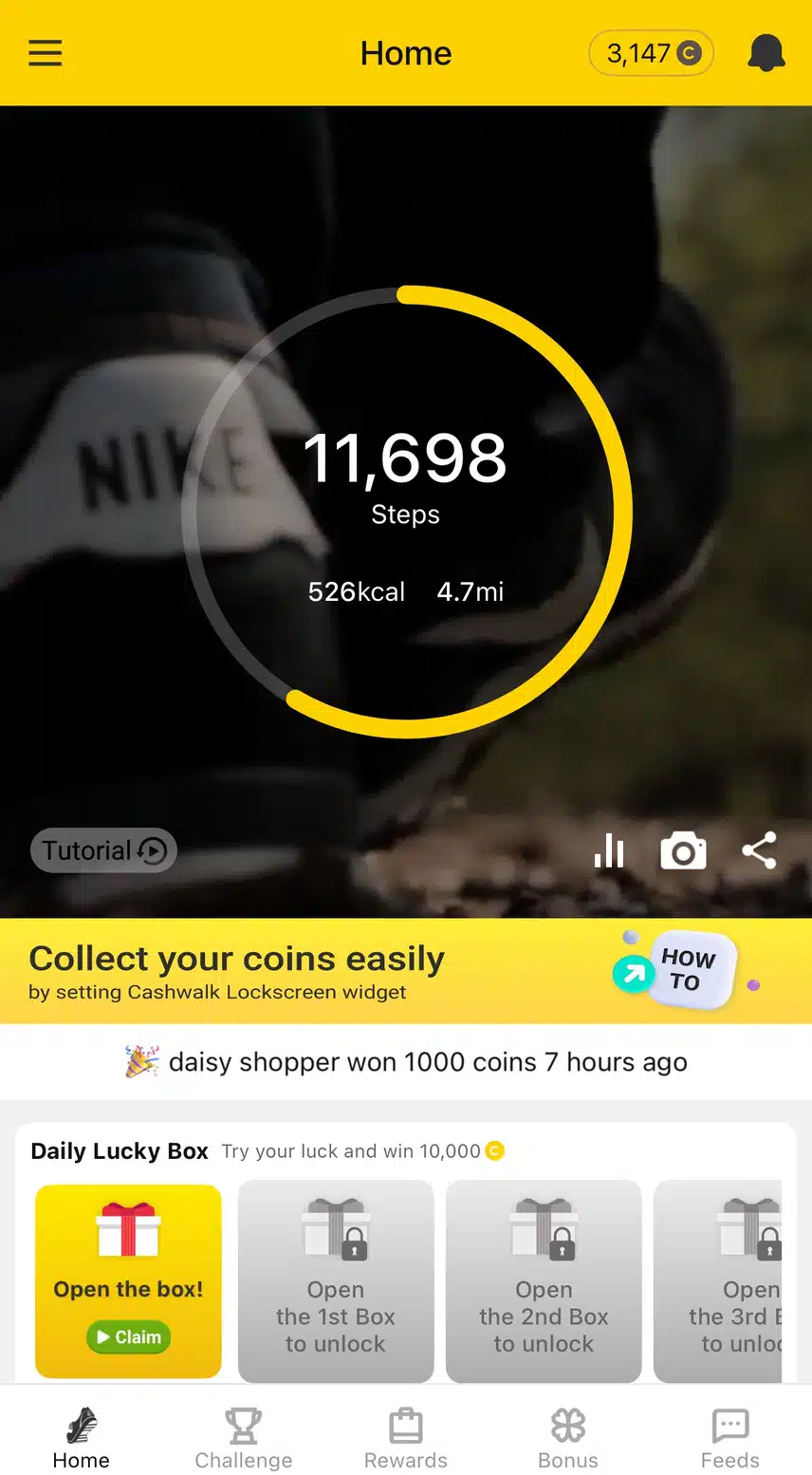This screenshot has width=812, height=1475.
Task: Open the hamburger drawer menu
Action: [46, 53]
